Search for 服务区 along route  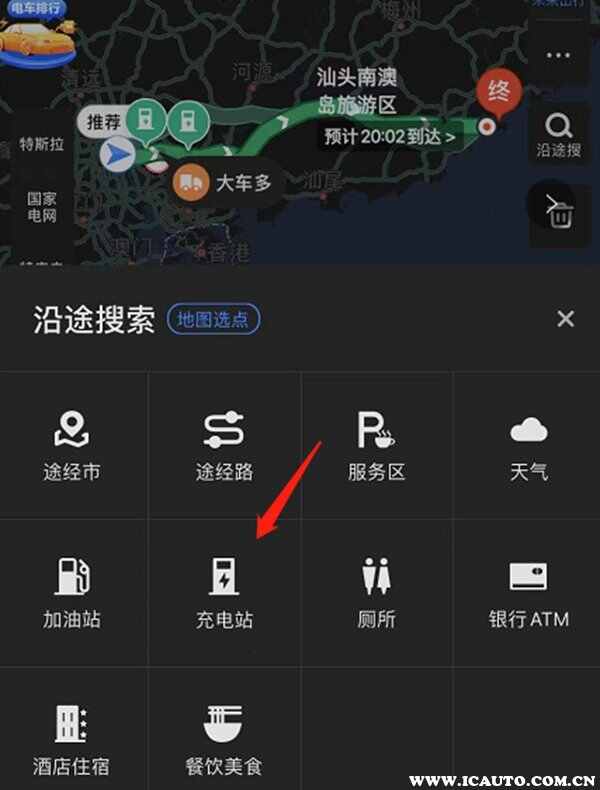(376, 446)
